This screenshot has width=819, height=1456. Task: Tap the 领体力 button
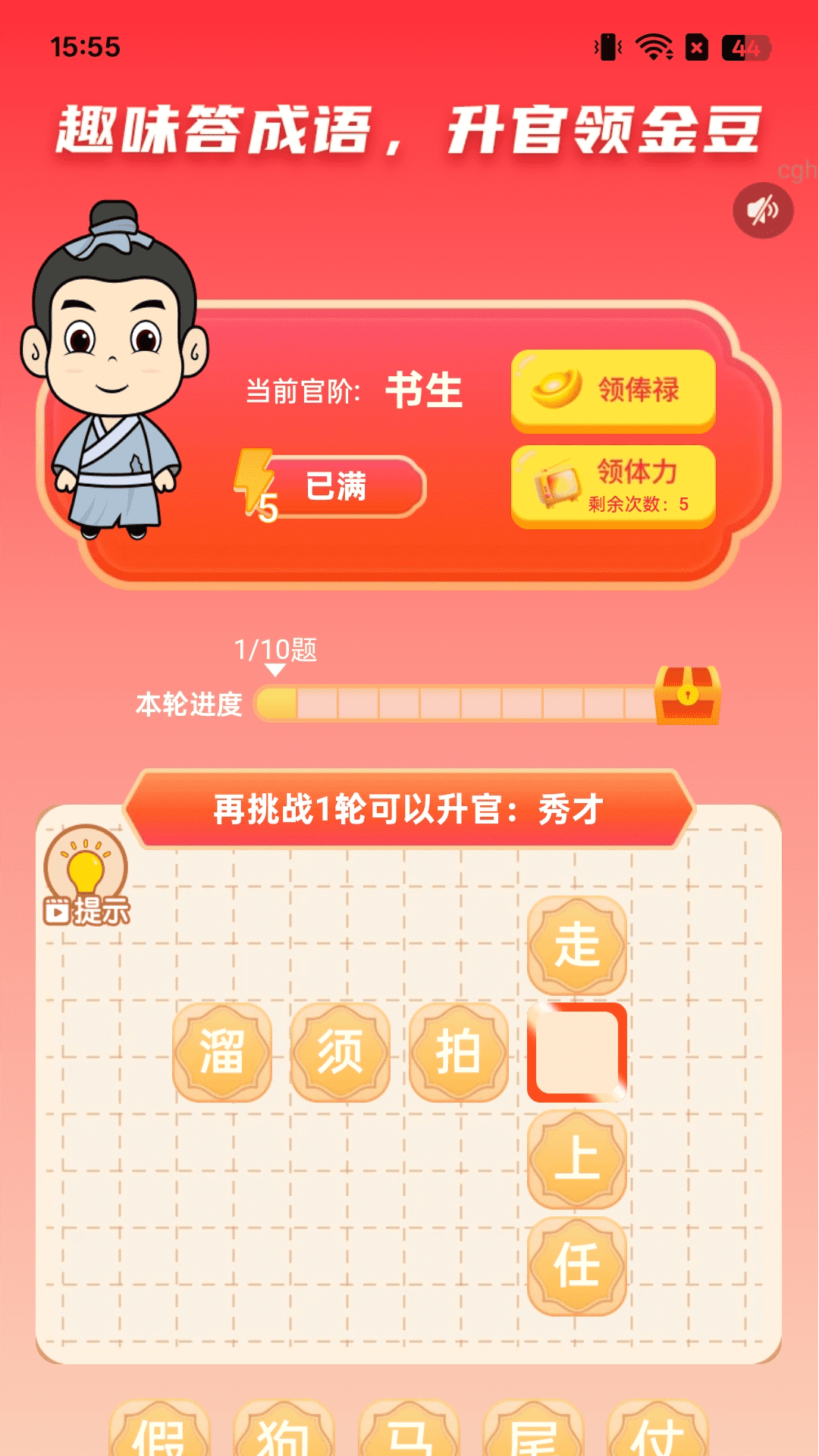(613, 485)
